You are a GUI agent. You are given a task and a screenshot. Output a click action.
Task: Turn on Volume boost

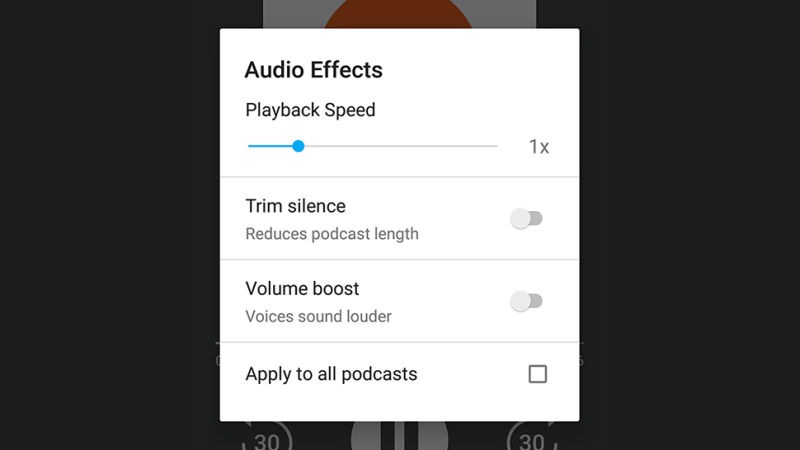(526, 301)
